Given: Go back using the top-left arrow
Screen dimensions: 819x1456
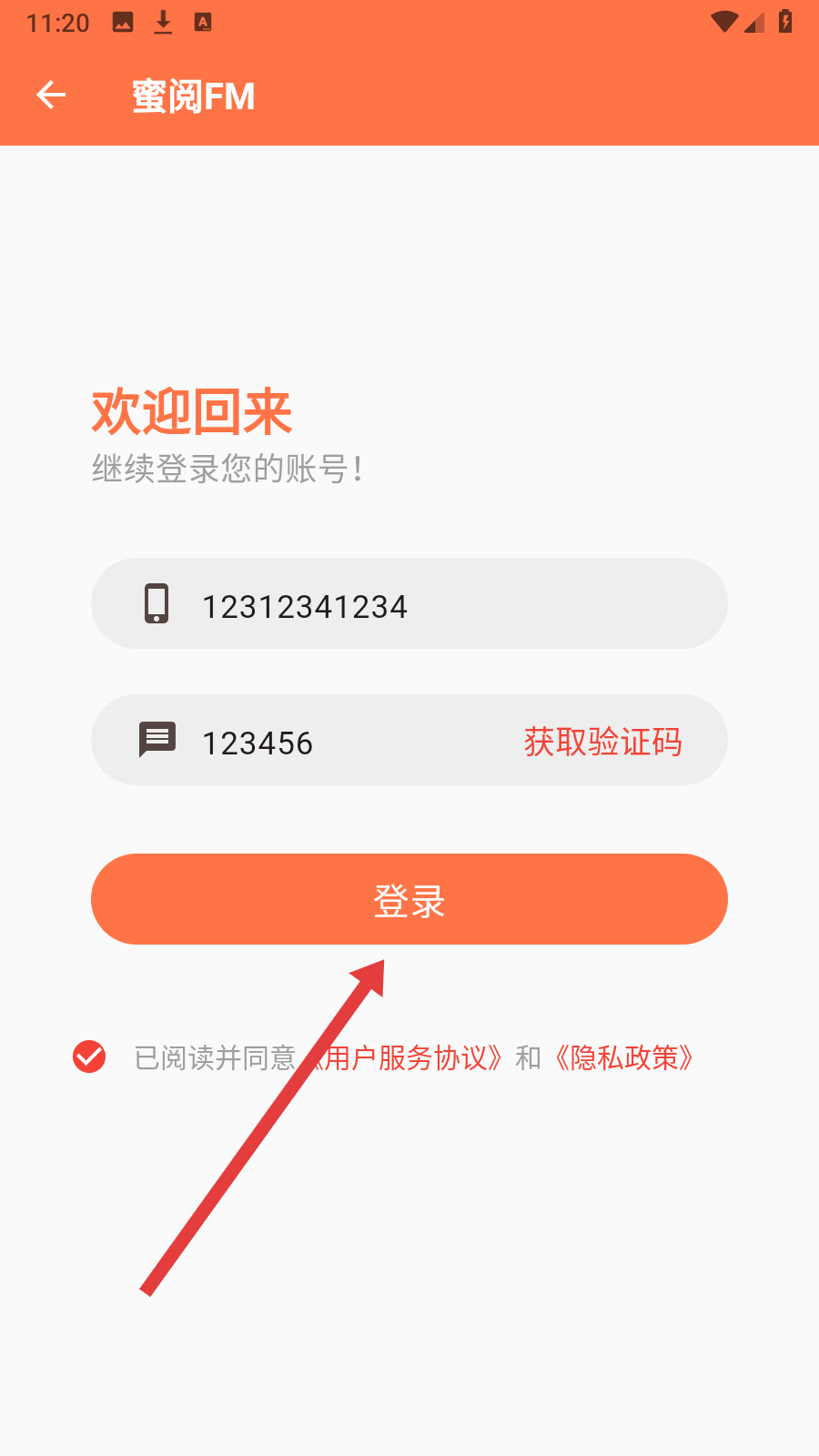Looking at the screenshot, I should (51, 95).
